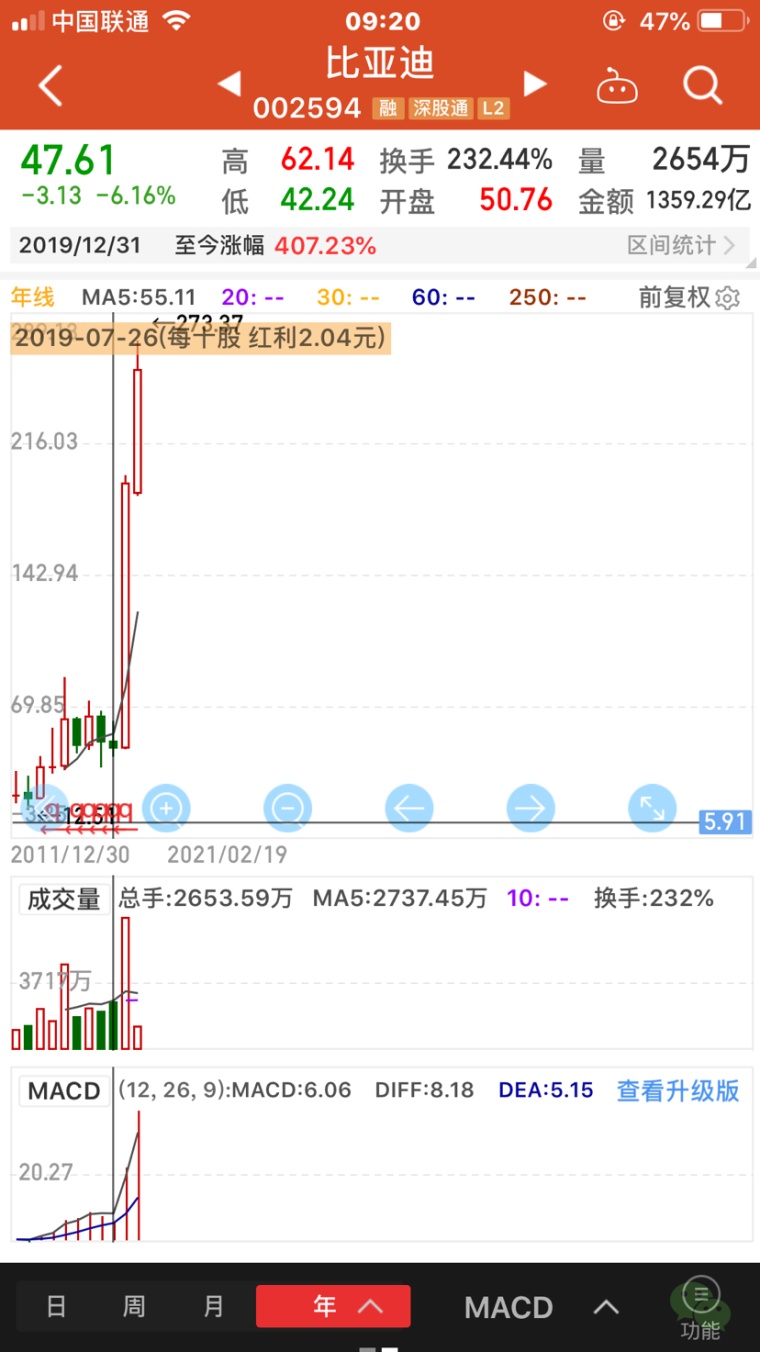
Task: Go back using the top-left arrow
Action: (x=50, y=86)
